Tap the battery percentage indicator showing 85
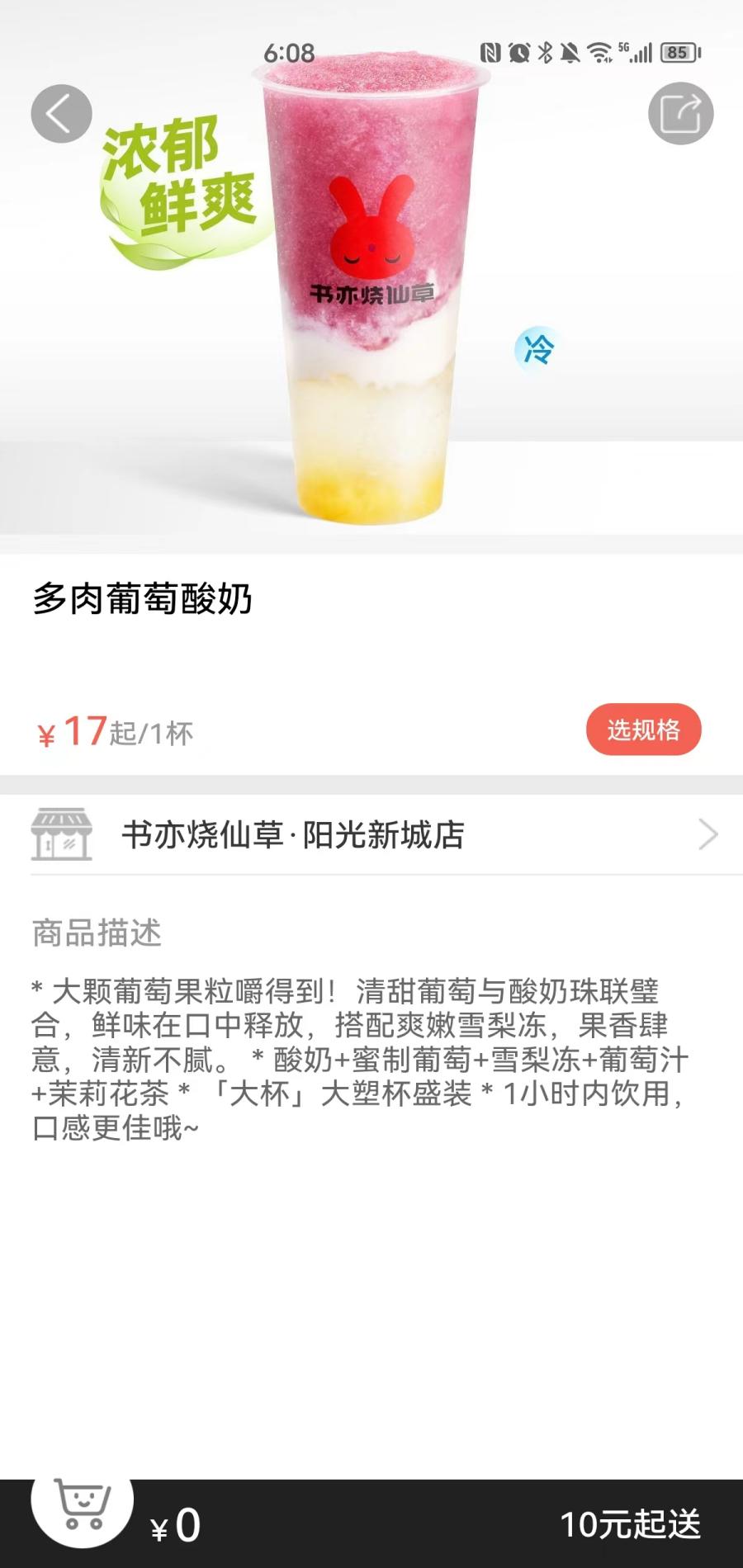 click(x=678, y=51)
